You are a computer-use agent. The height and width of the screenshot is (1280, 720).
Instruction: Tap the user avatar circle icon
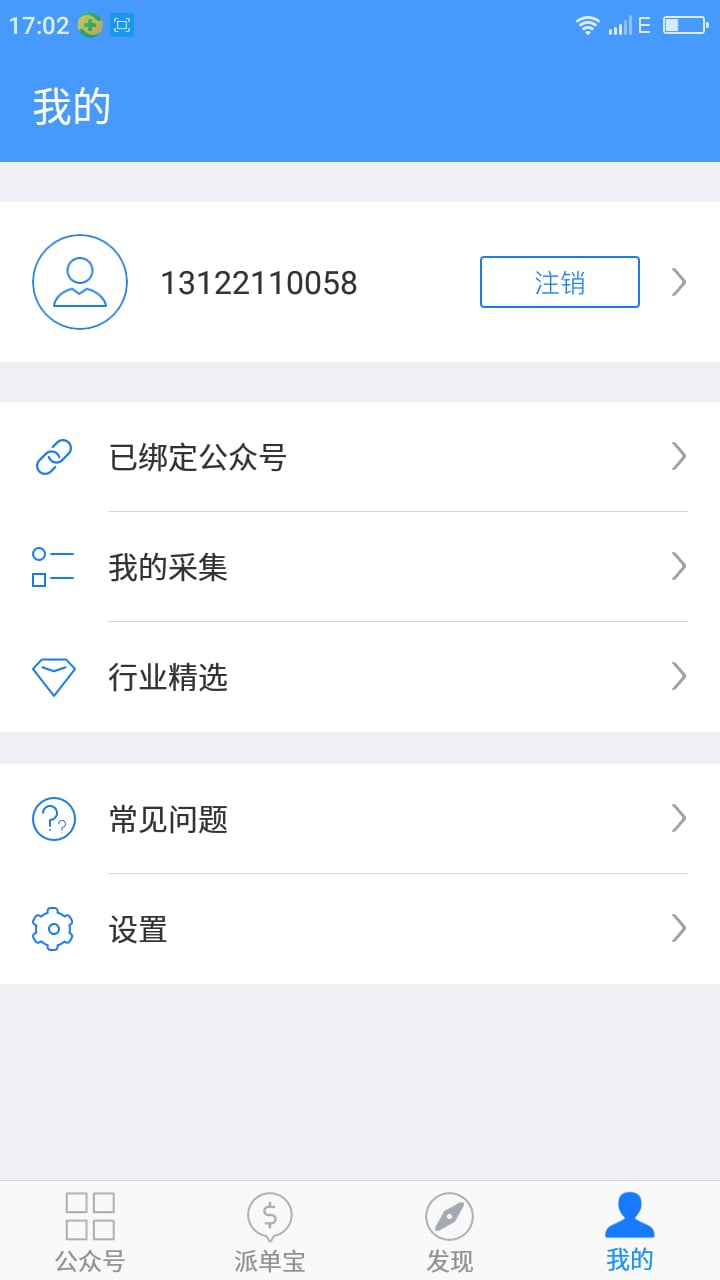[80, 282]
